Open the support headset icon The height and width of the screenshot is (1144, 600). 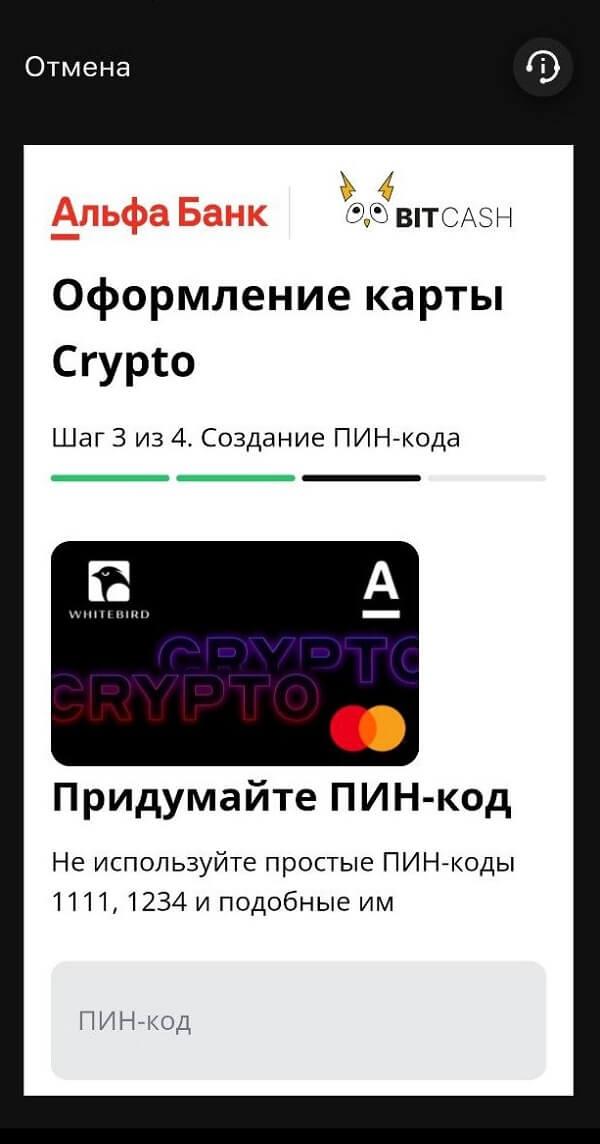pyautogui.click(x=542, y=68)
